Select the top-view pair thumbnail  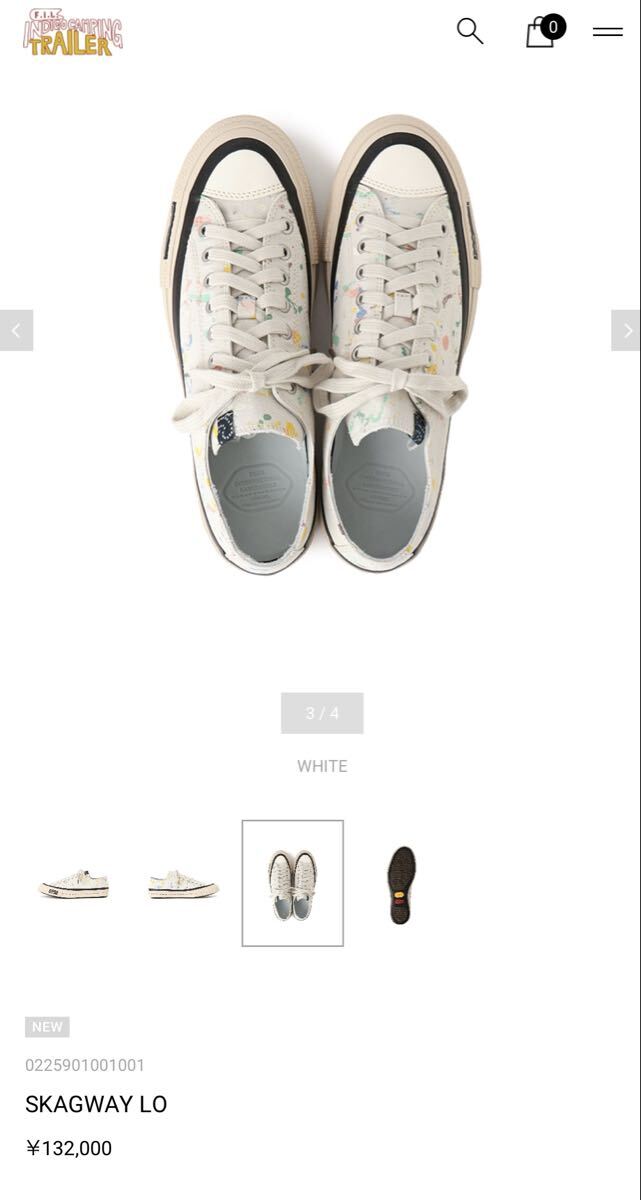pyautogui.click(x=292, y=883)
